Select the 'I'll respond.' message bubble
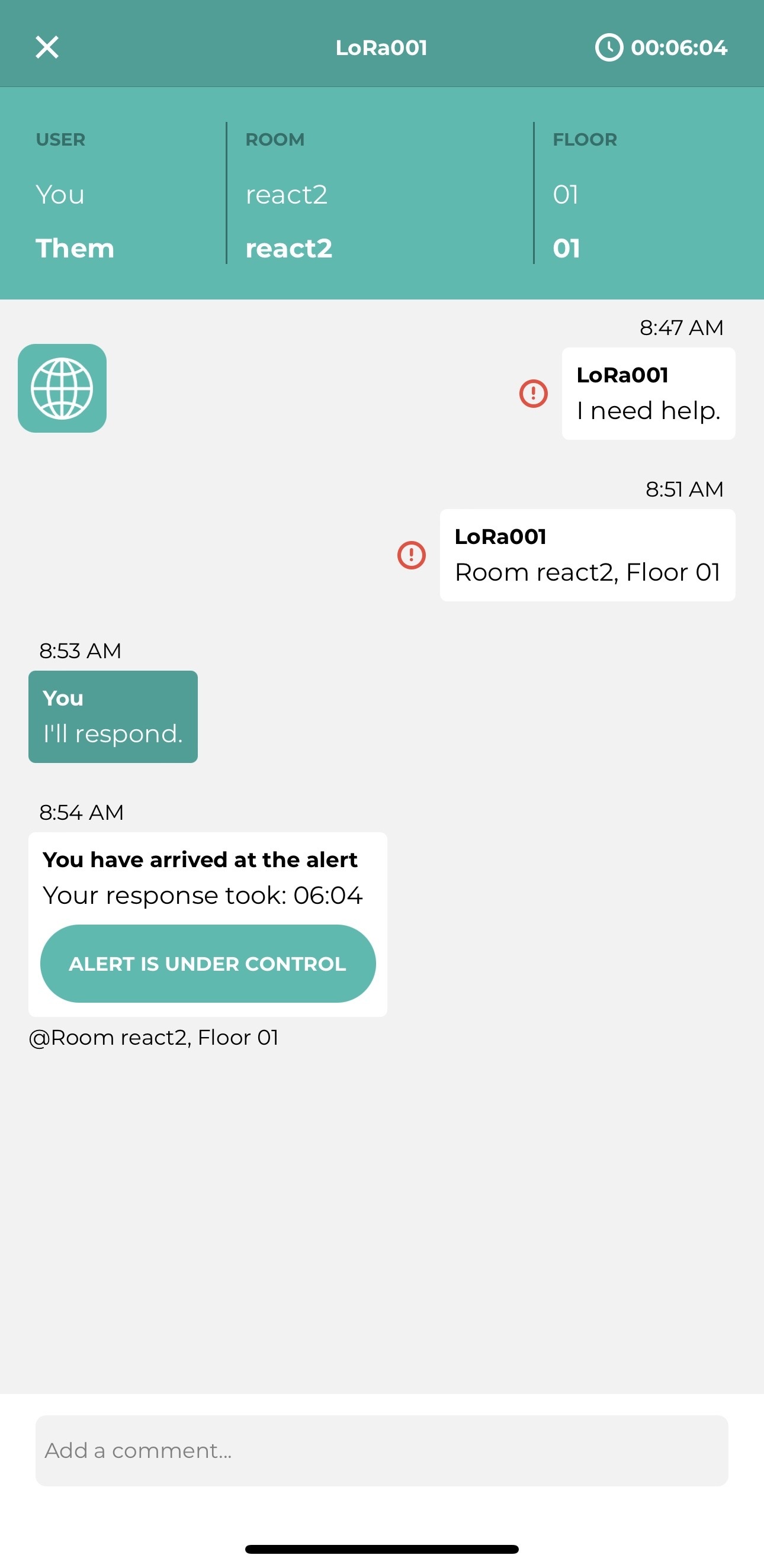764x1568 pixels. tap(113, 716)
